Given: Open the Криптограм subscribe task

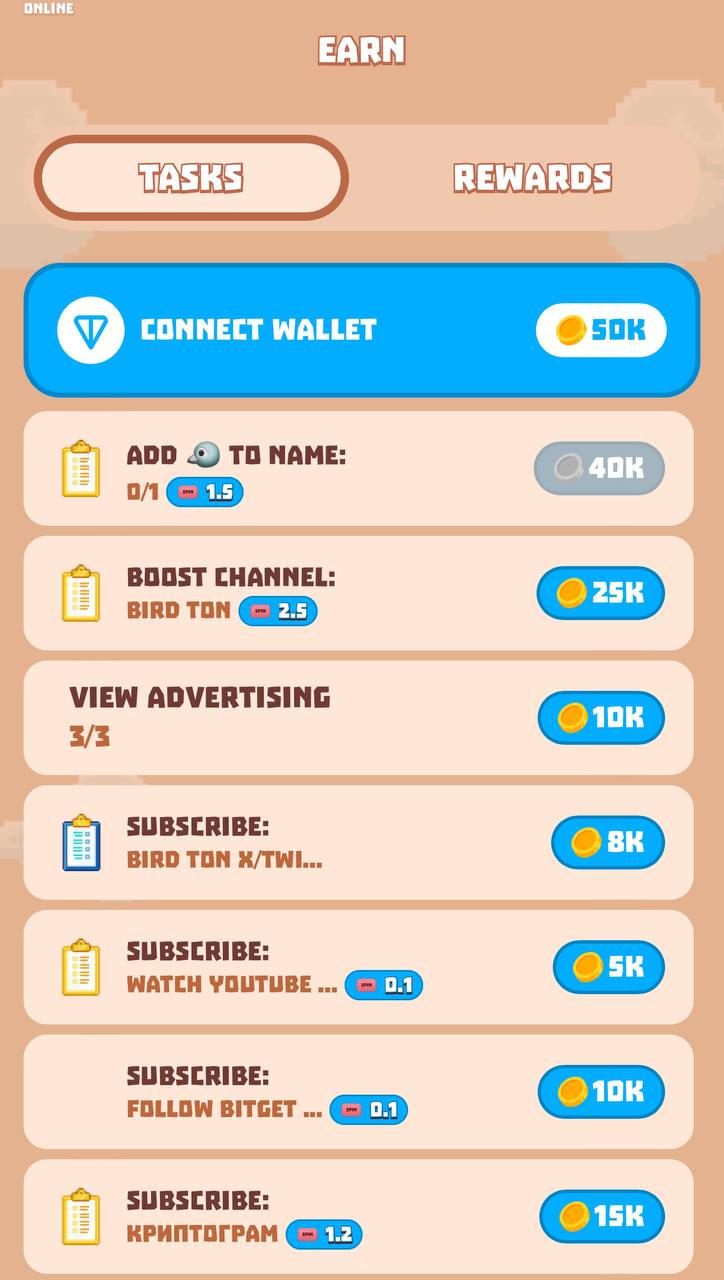Looking at the screenshot, I should pos(300,1216).
